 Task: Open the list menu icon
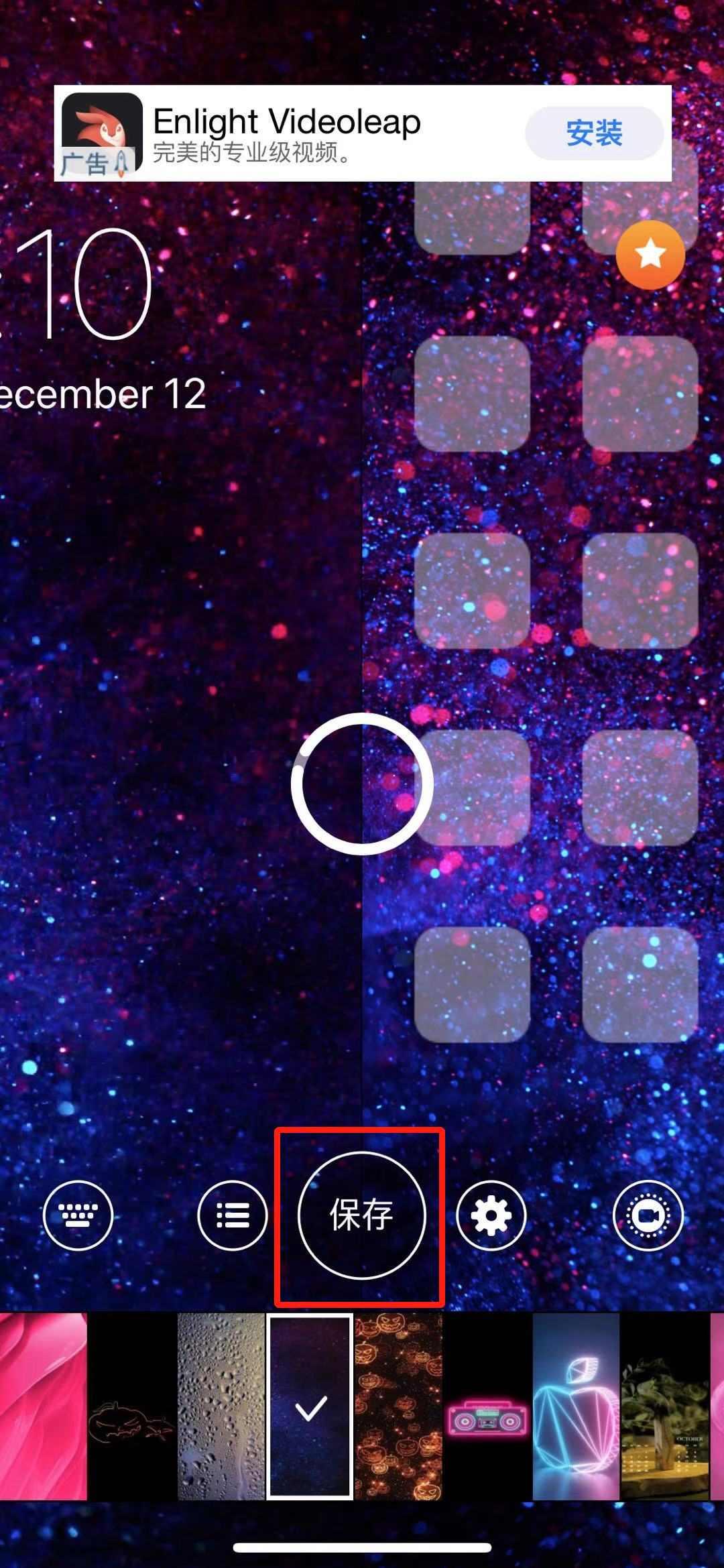(x=233, y=1215)
